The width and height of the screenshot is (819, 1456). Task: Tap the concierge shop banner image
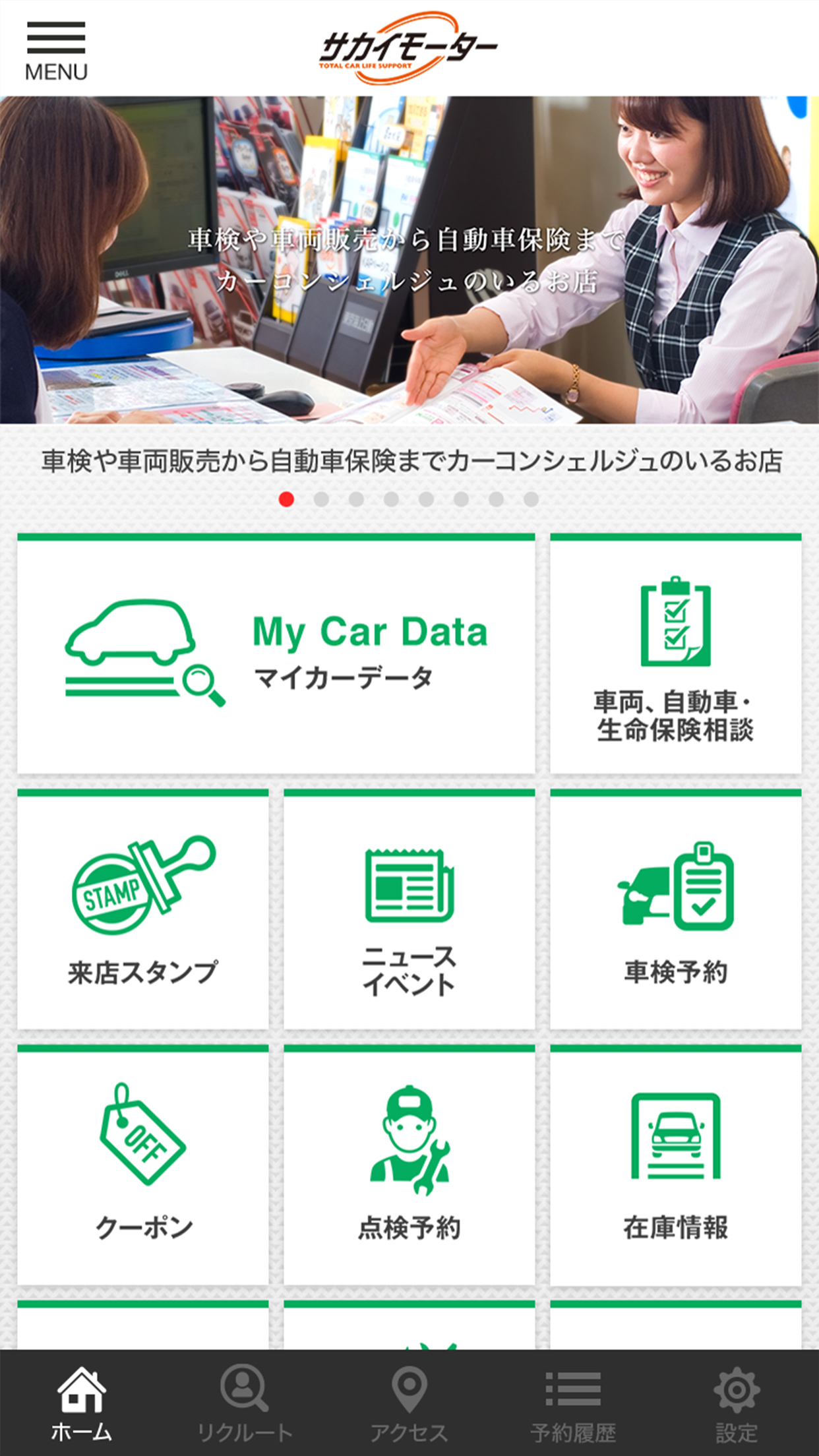click(x=409, y=260)
